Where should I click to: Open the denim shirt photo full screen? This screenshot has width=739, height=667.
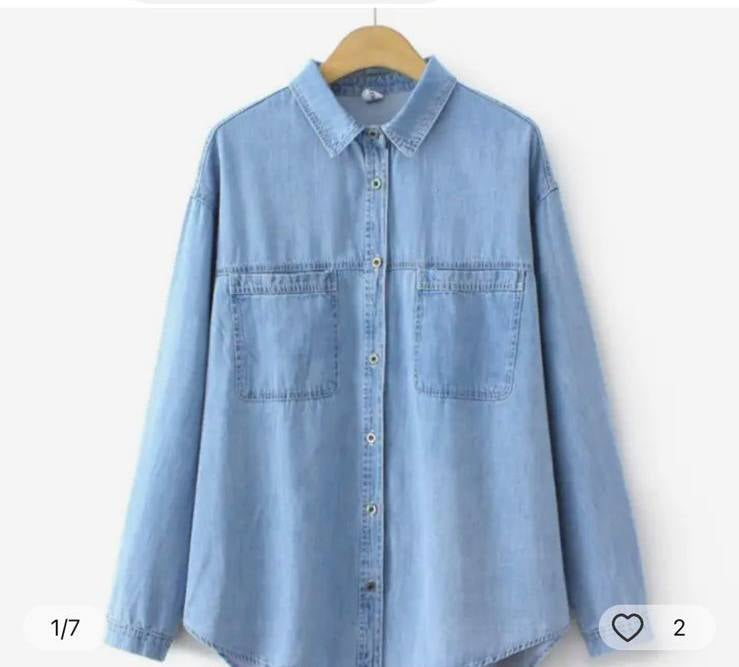(x=372, y=340)
